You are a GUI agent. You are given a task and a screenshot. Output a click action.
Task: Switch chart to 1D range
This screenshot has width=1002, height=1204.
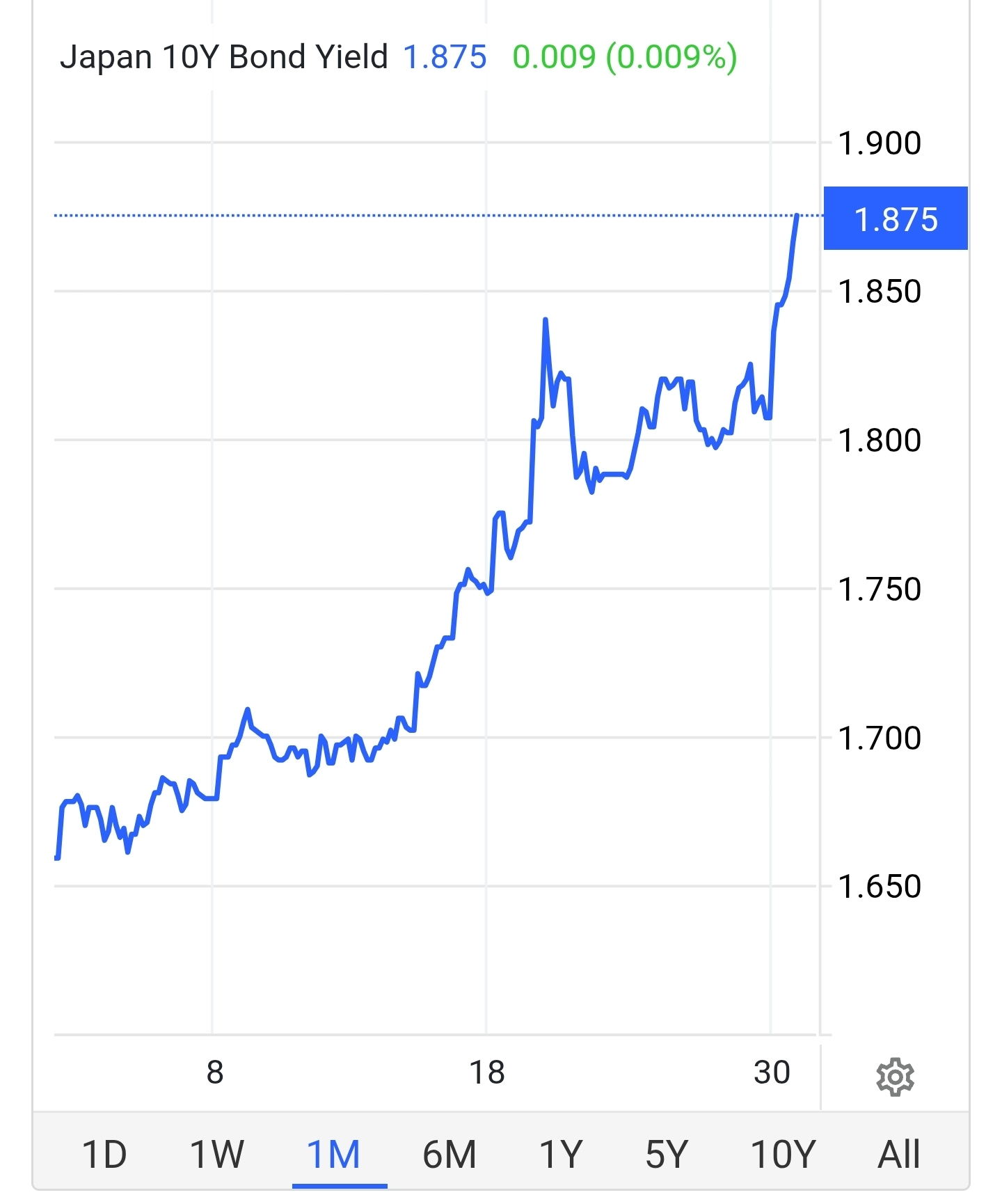[104, 1155]
